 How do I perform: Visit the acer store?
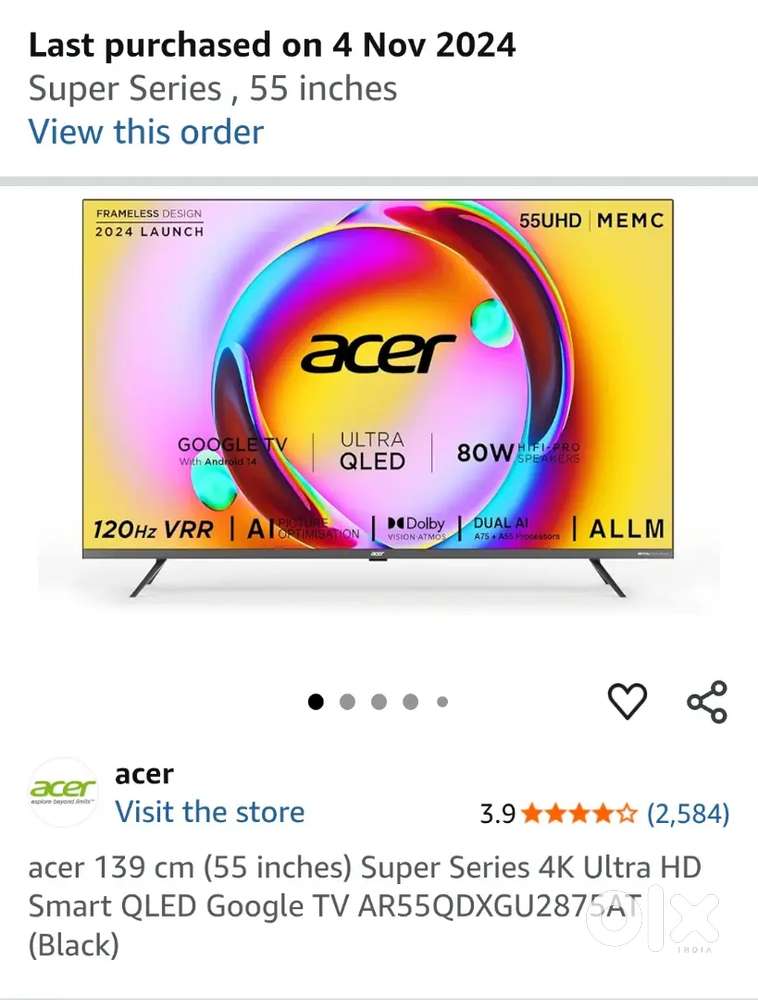(x=209, y=811)
